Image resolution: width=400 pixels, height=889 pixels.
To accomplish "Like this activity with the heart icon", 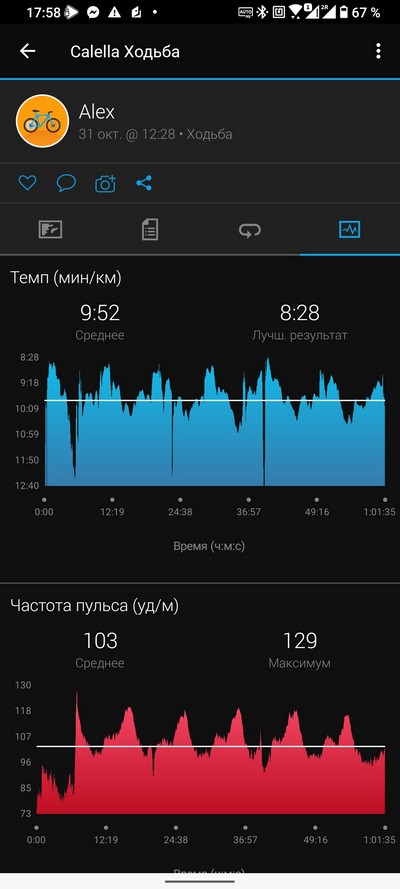I will pyautogui.click(x=27, y=183).
